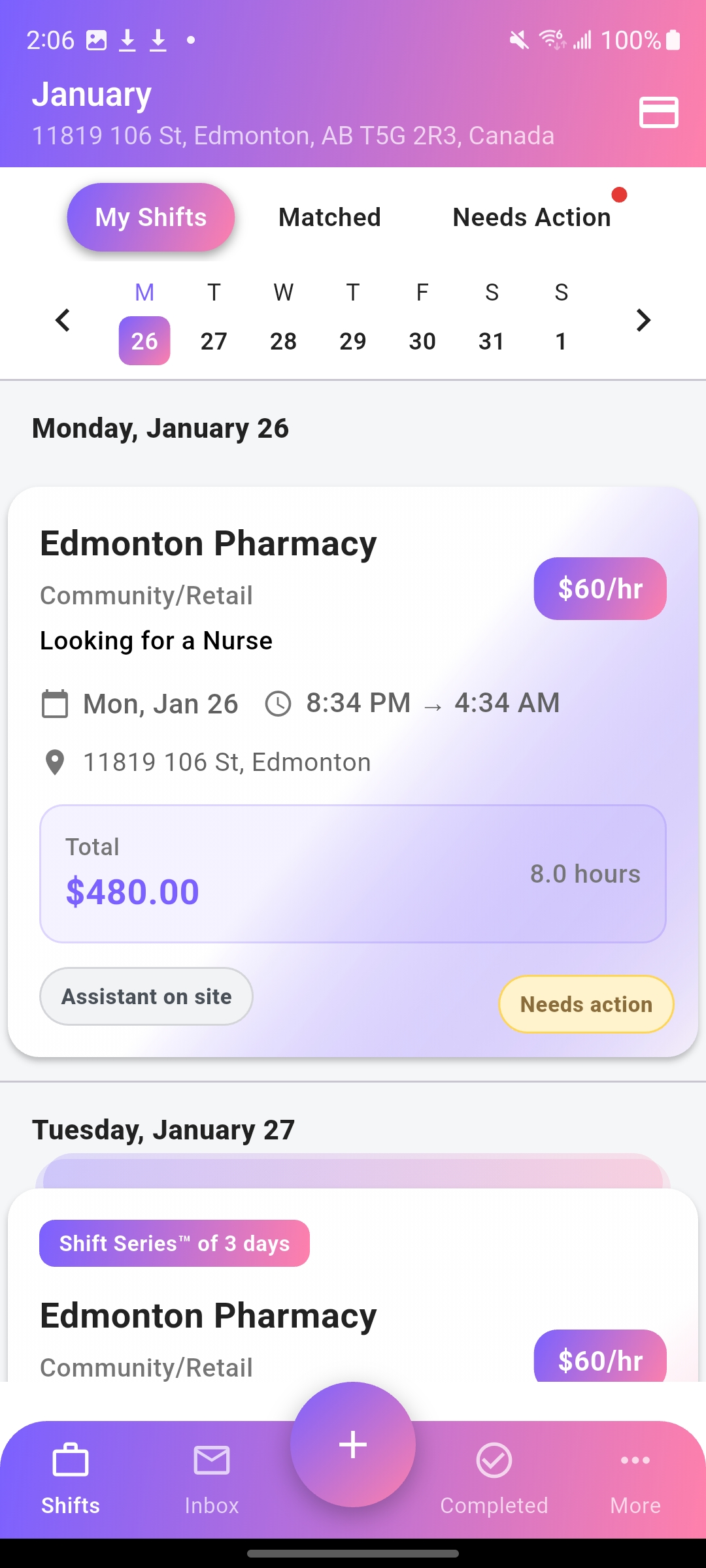
Task: Tap the plus button to add a shift
Action: 353,1444
